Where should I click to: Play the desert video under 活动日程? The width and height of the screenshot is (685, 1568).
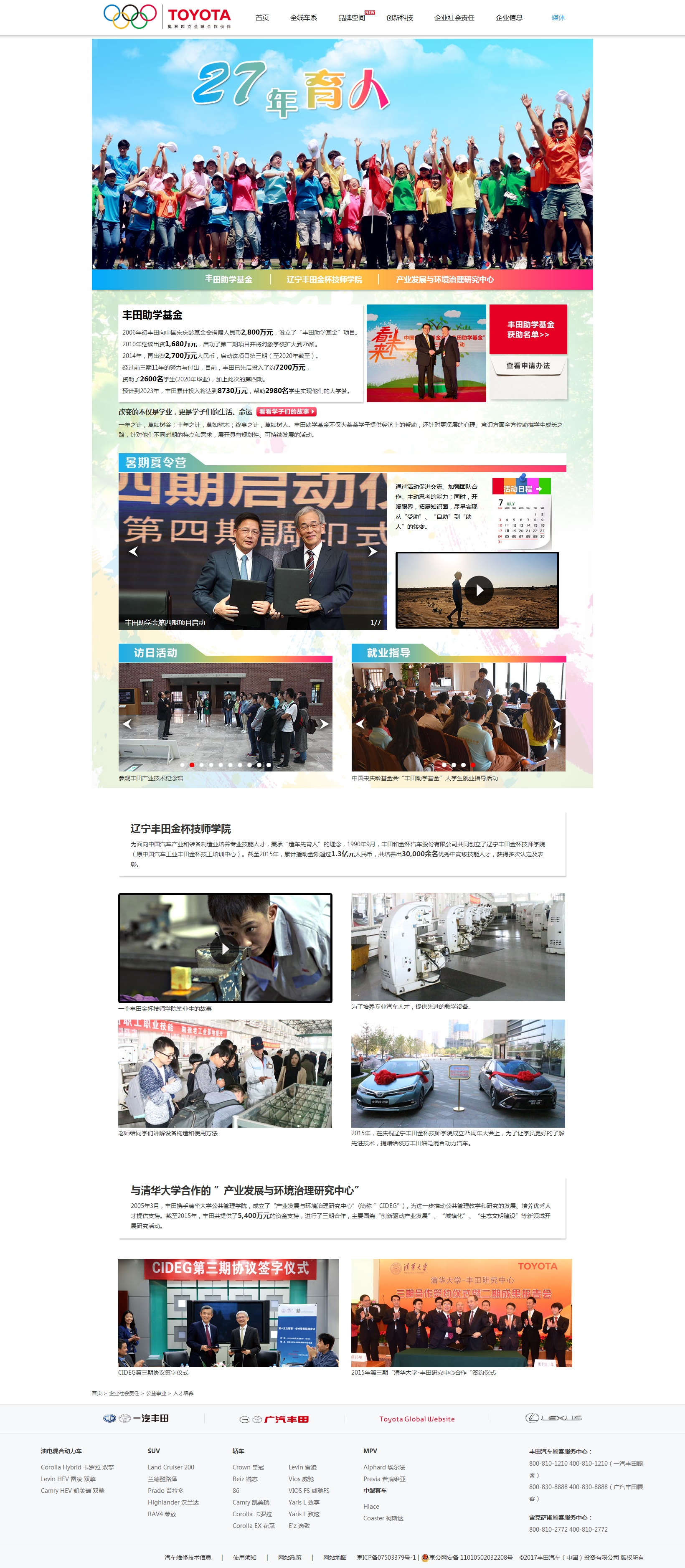479,590
